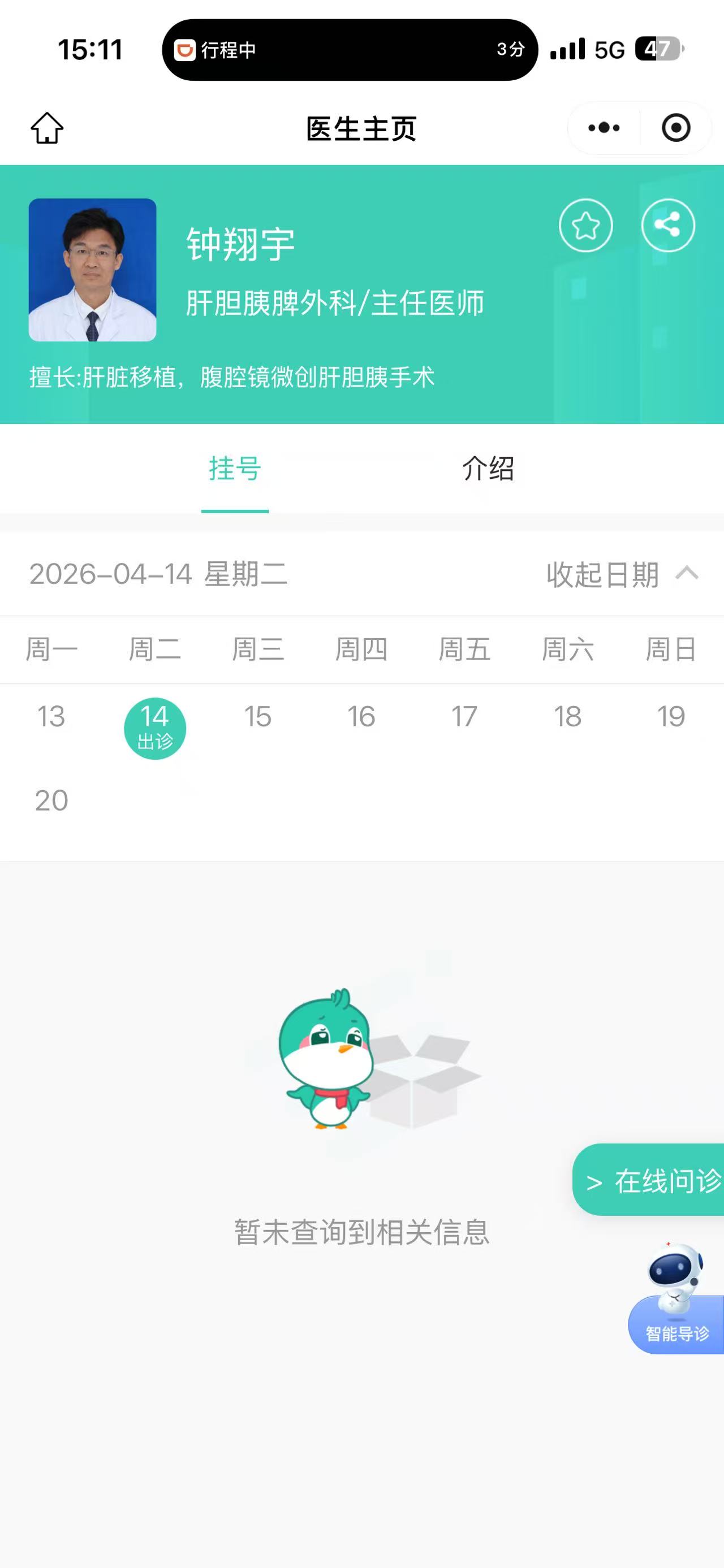Viewport: 724px width, 1568px height.
Task: Select the 挂号 tab
Action: pyautogui.click(x=235, y=469)
